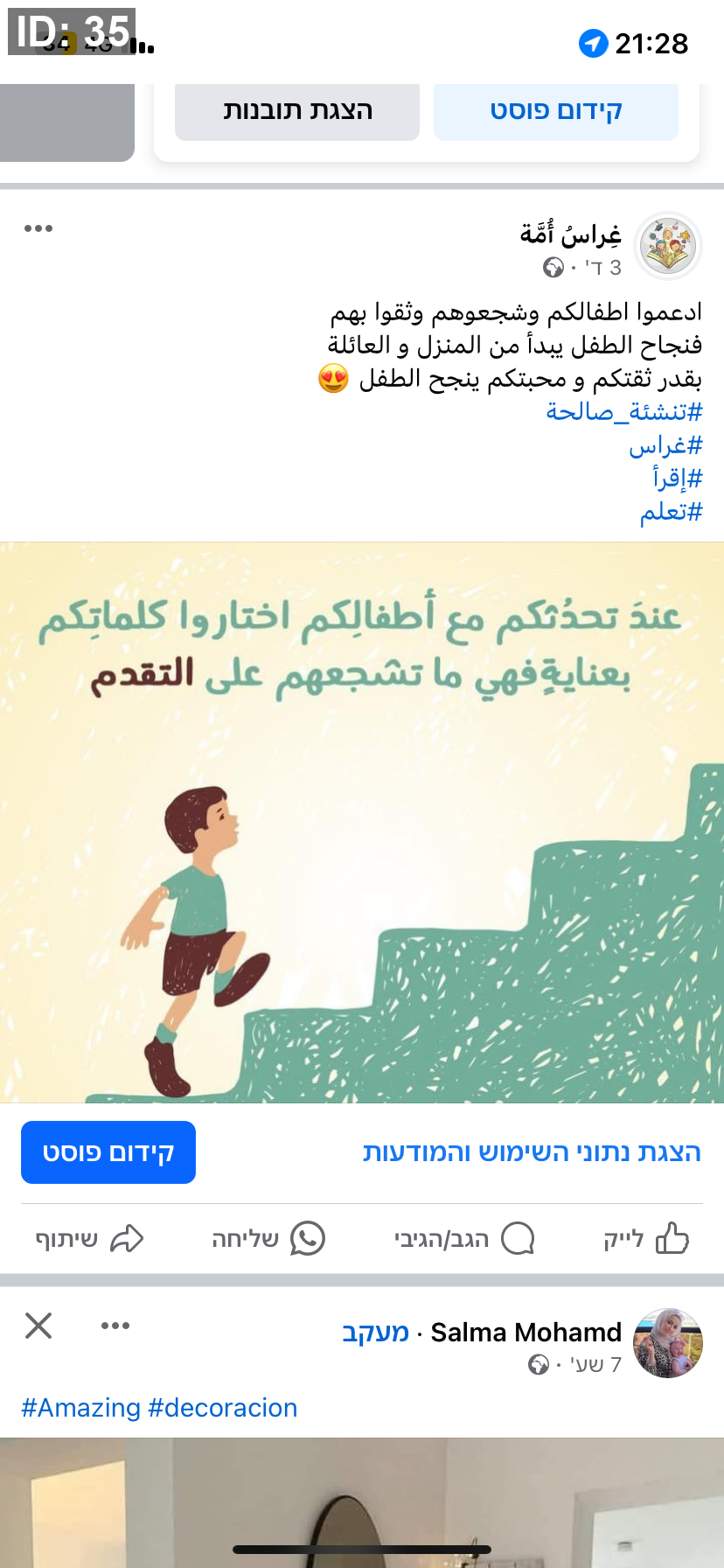Open the غِراسُ أُمَّة page name
This screenshot has height=1568, width=724.
(x=570, y=234)
